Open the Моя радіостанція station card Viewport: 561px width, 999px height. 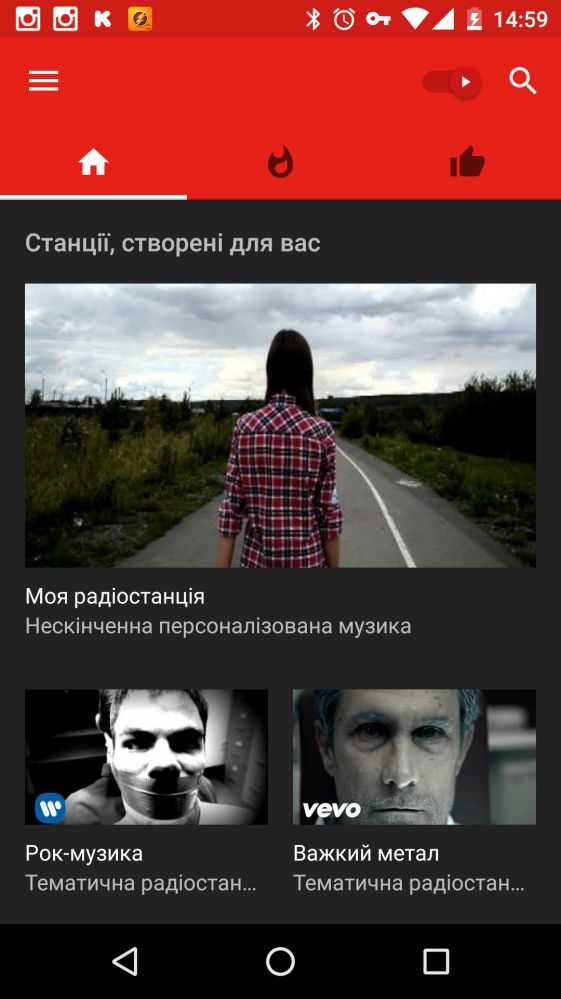click(x=280, y=460)
